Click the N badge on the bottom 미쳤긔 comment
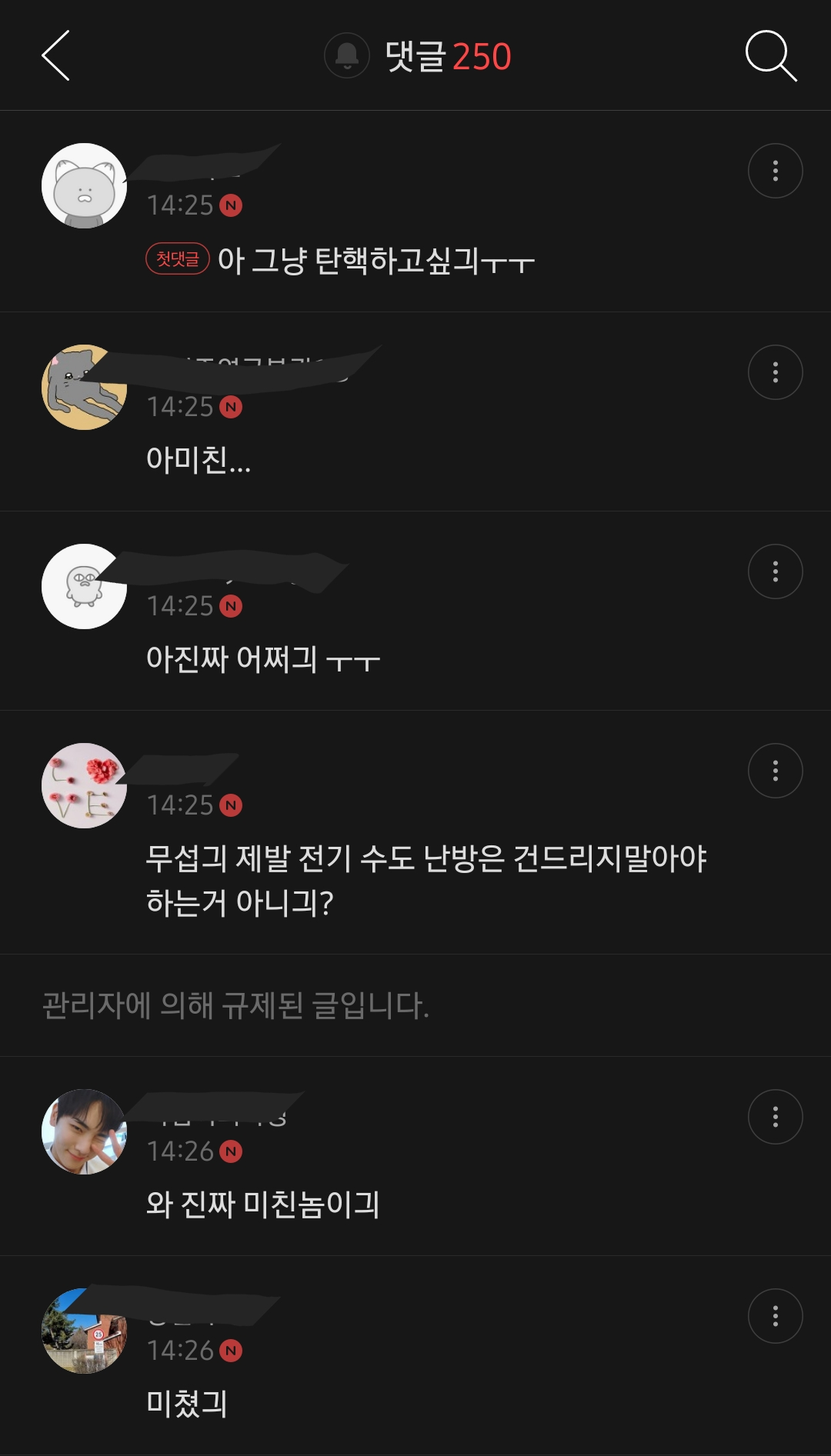831x1456 pixels. pos(232,1349)
